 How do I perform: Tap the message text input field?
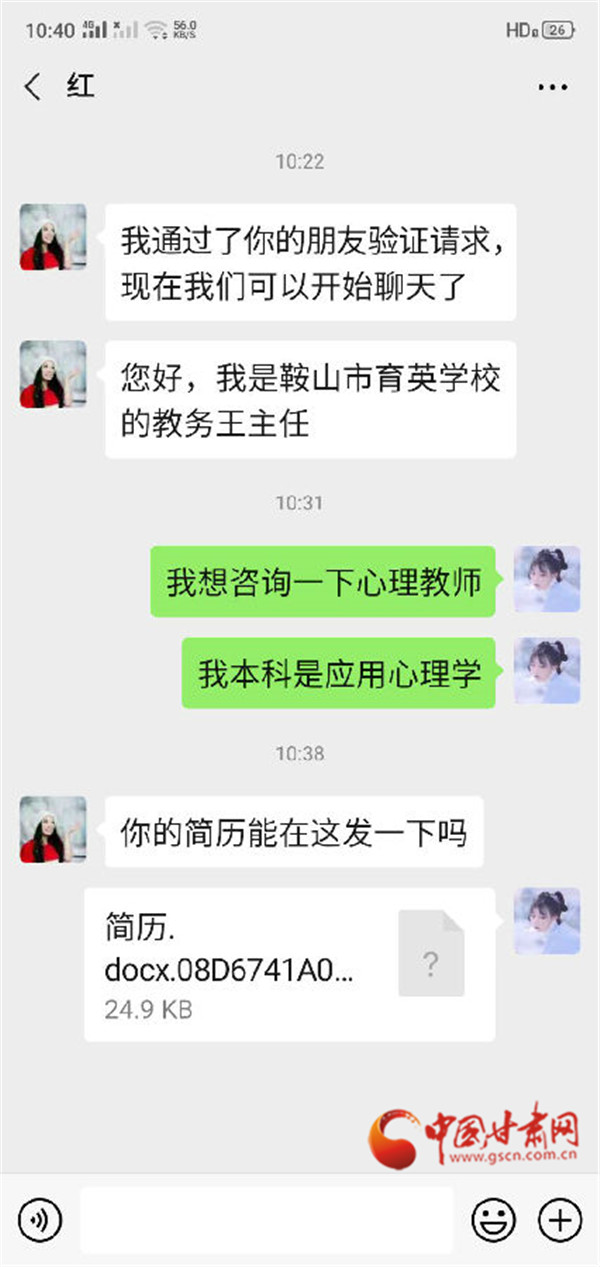[267, 1220]
